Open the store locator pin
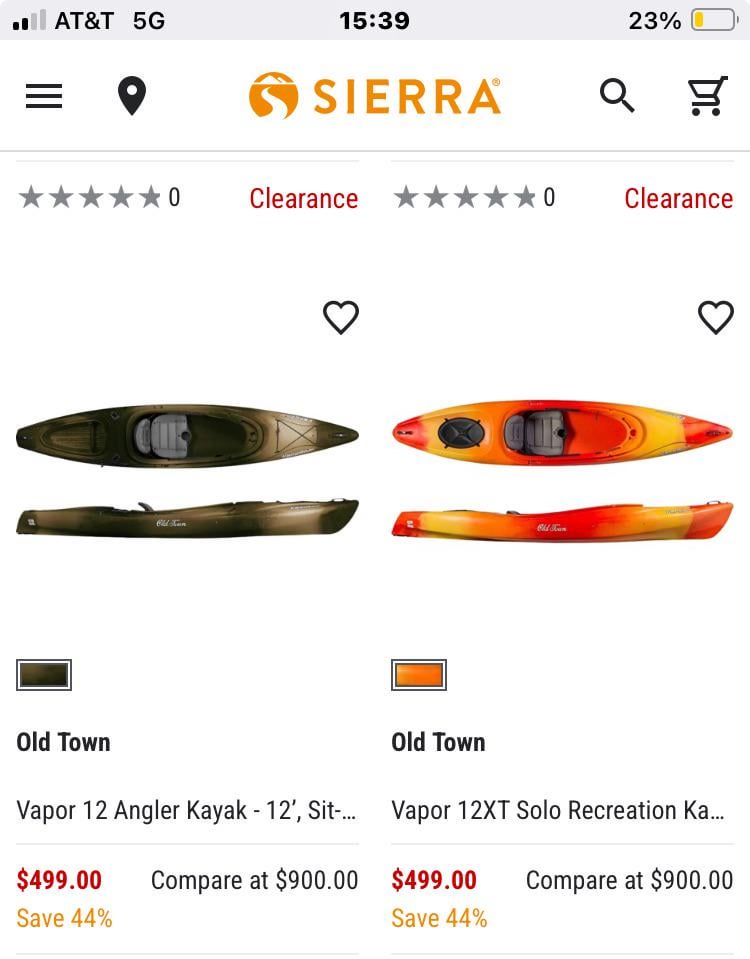Screen dimensions: 750x959 point(132,96)
